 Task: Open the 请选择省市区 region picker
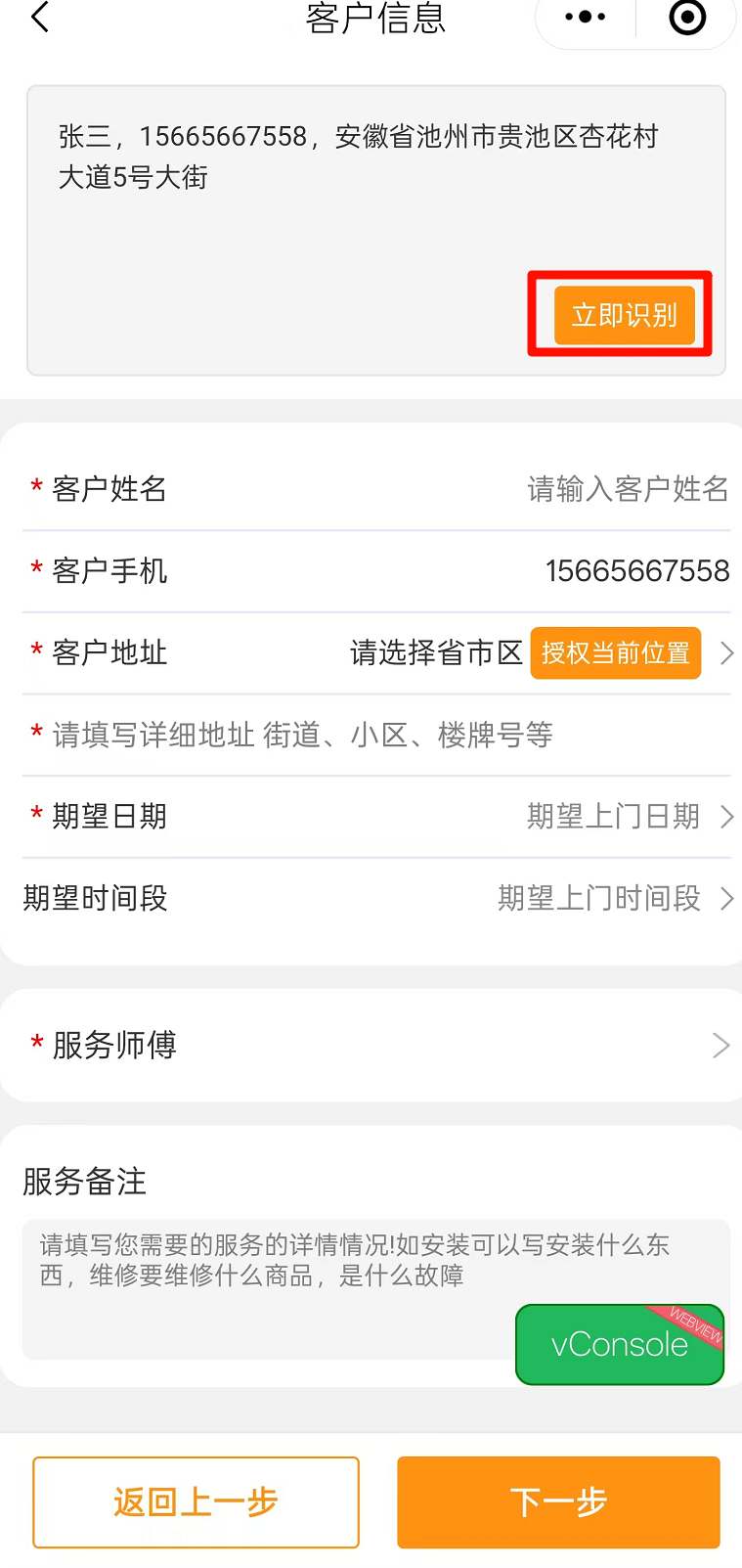click(x=436, y=652)
